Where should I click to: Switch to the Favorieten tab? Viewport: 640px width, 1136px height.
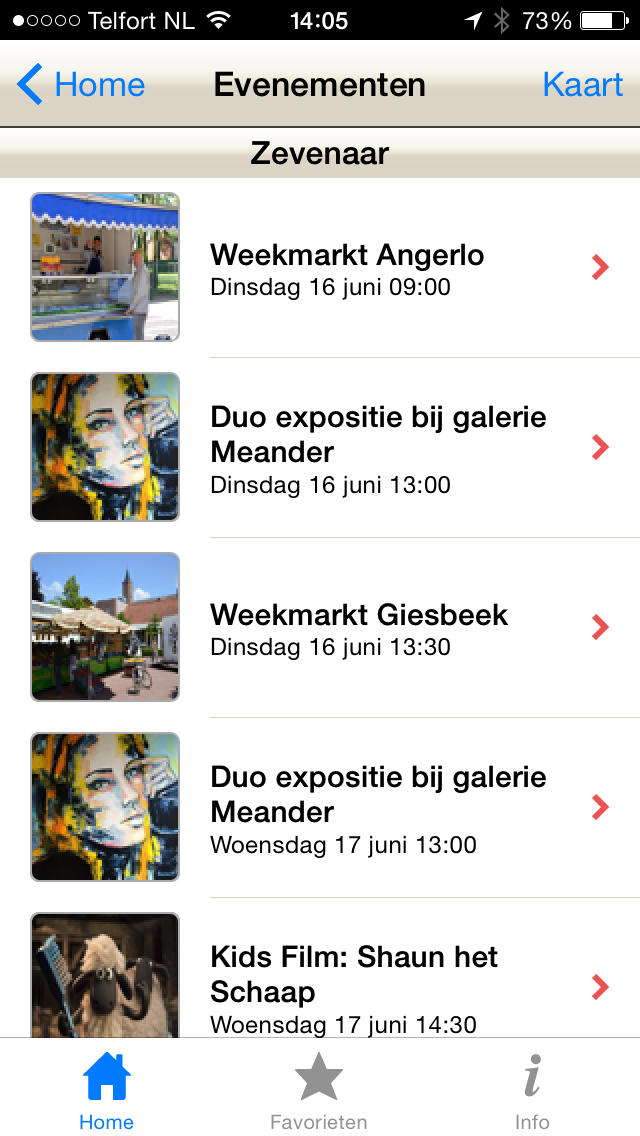click(318, 1091)
